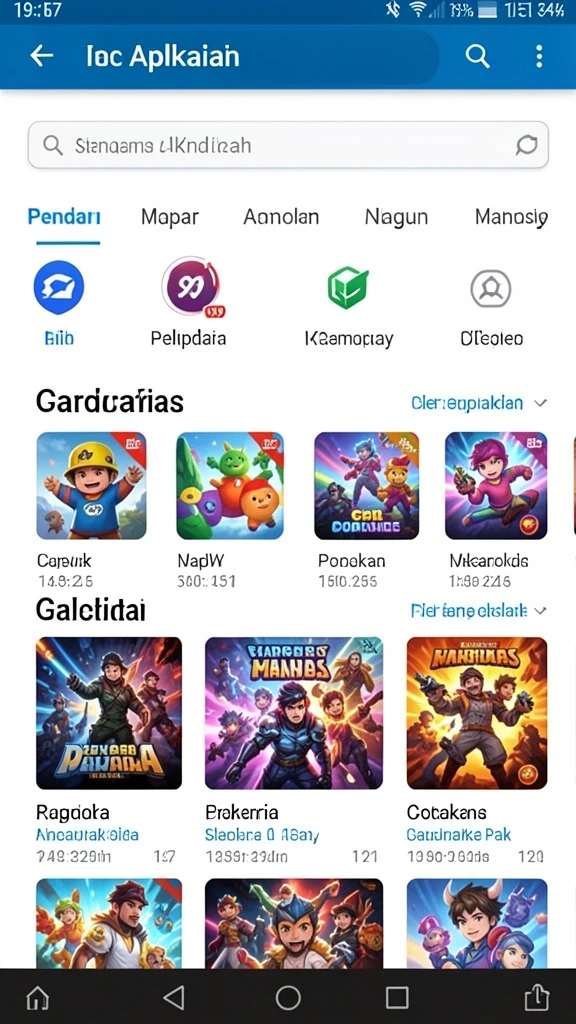Expand the link beside Galctidai heading
576x1024 pixels.
click(479, 611)
